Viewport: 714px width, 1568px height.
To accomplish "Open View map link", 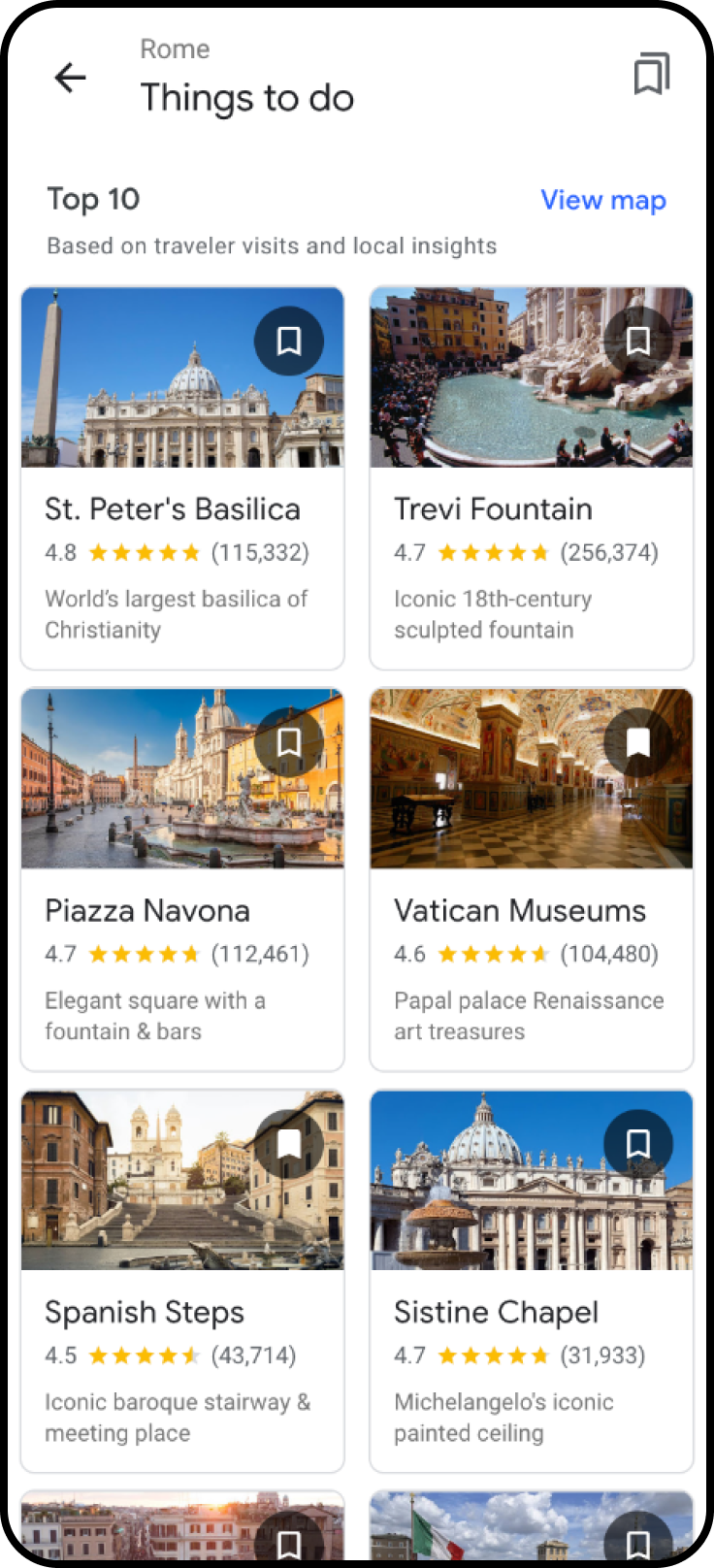I will pyautogui.click(x=602, y=200).
